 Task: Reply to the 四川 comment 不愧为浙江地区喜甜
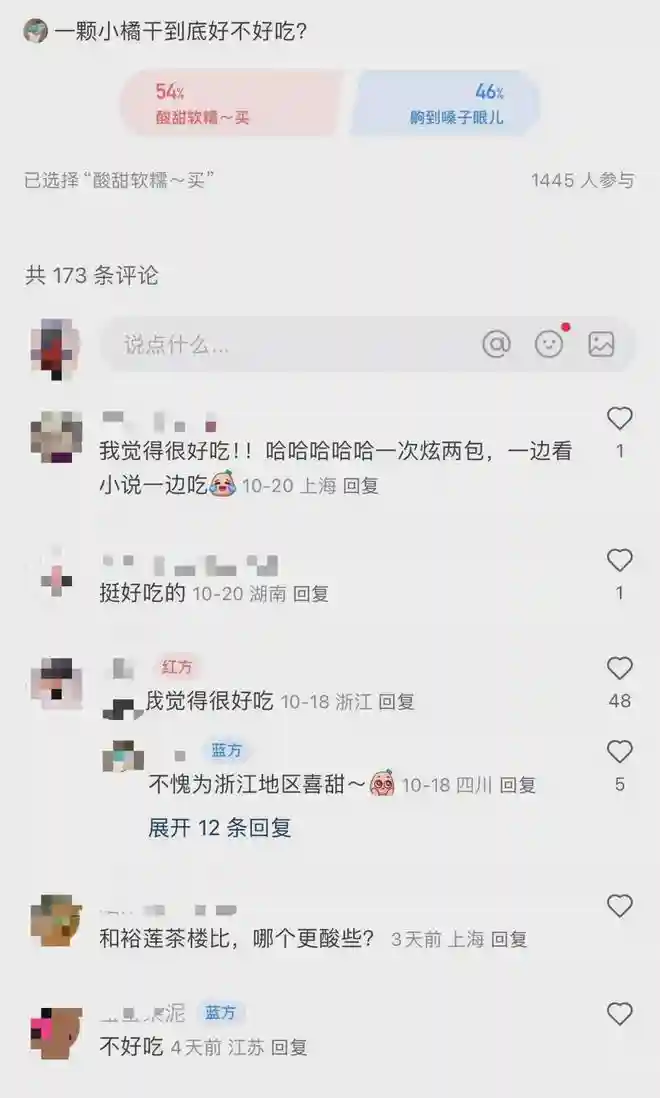[519, 785]
